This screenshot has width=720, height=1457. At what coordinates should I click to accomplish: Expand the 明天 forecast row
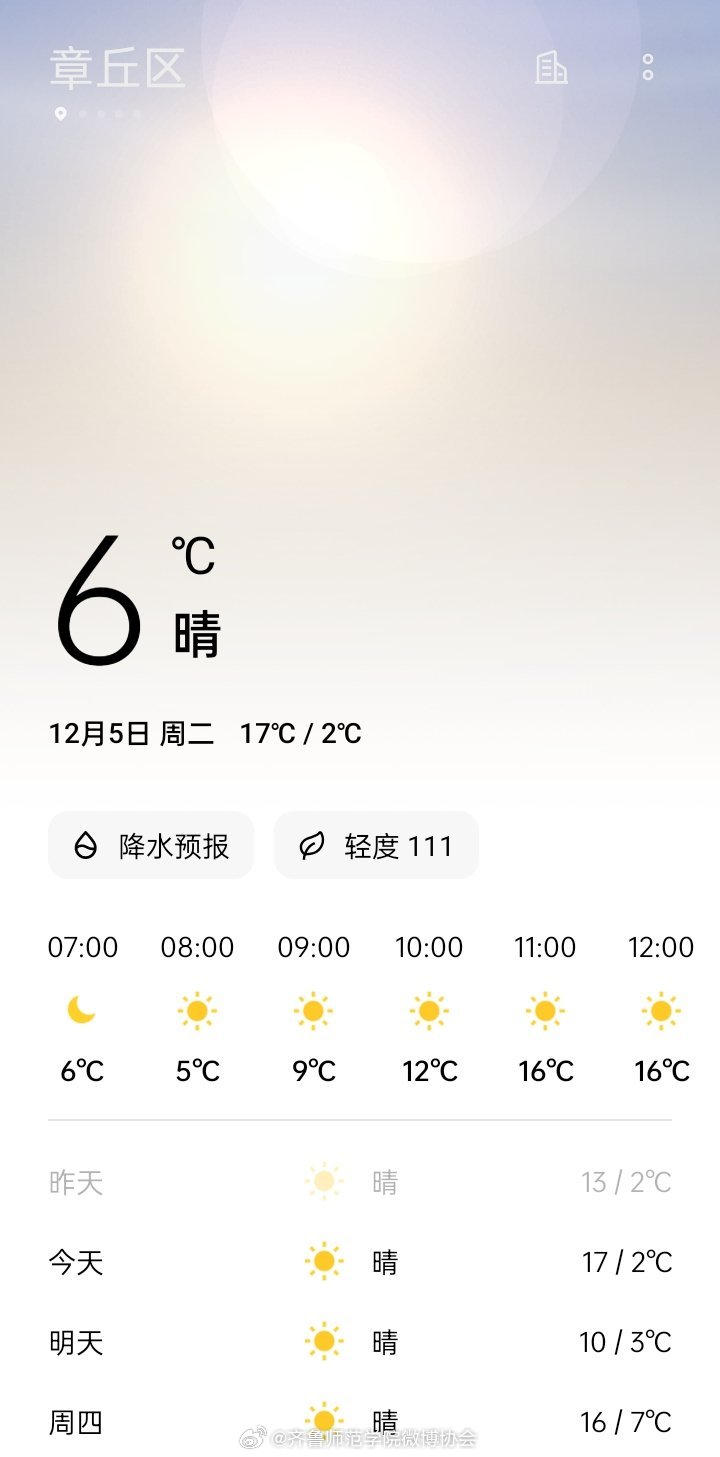360,1340
